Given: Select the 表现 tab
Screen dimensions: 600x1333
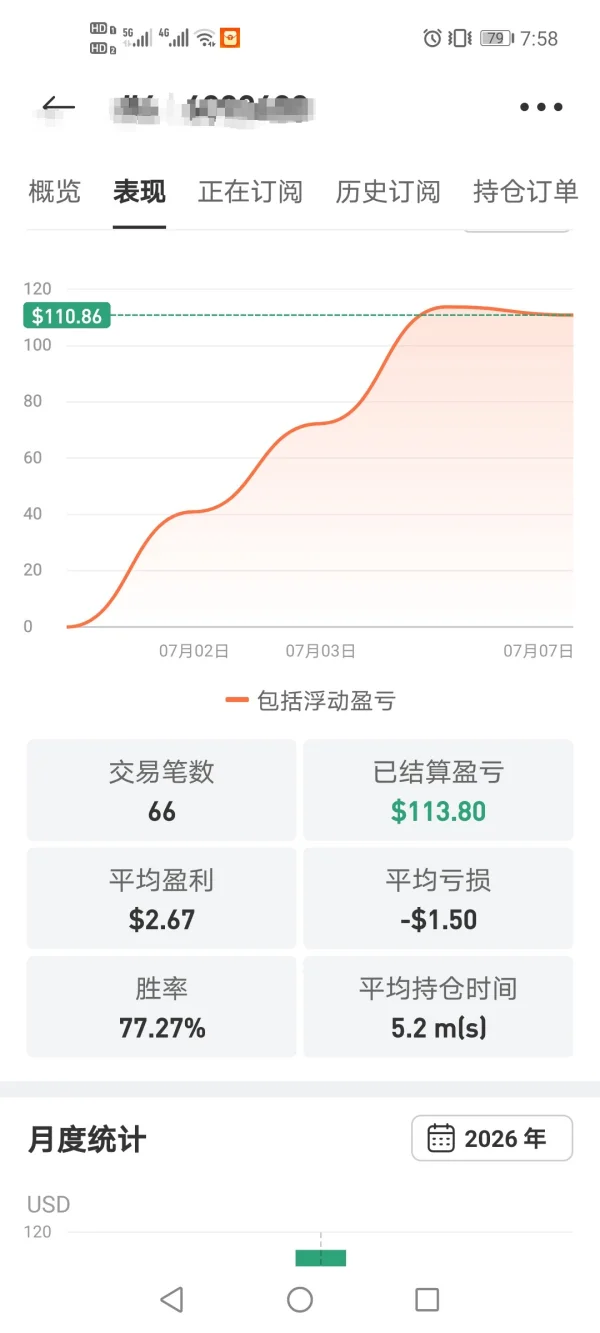Looking at the screenshot, I should 139,191.
